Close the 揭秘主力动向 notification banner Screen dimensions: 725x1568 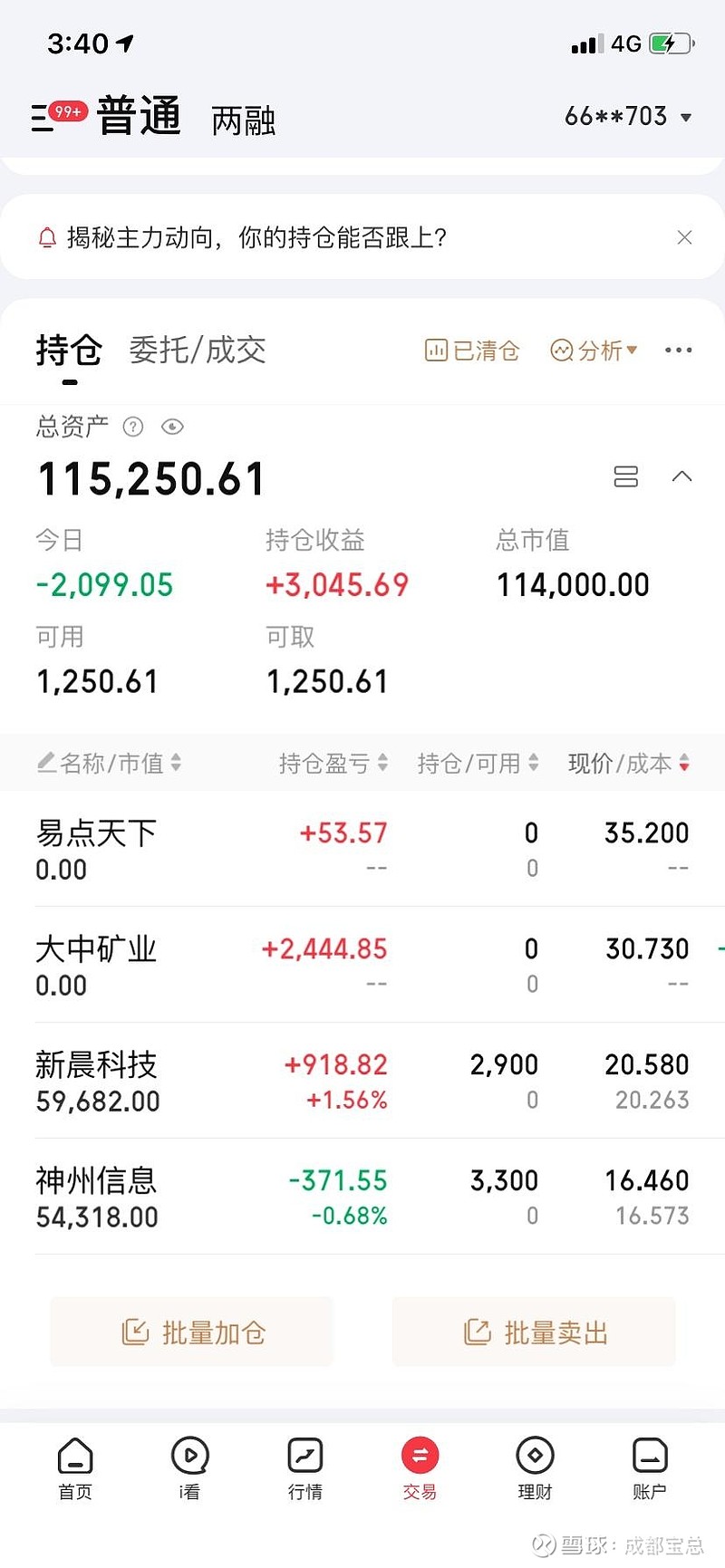[x=684, y=237]
